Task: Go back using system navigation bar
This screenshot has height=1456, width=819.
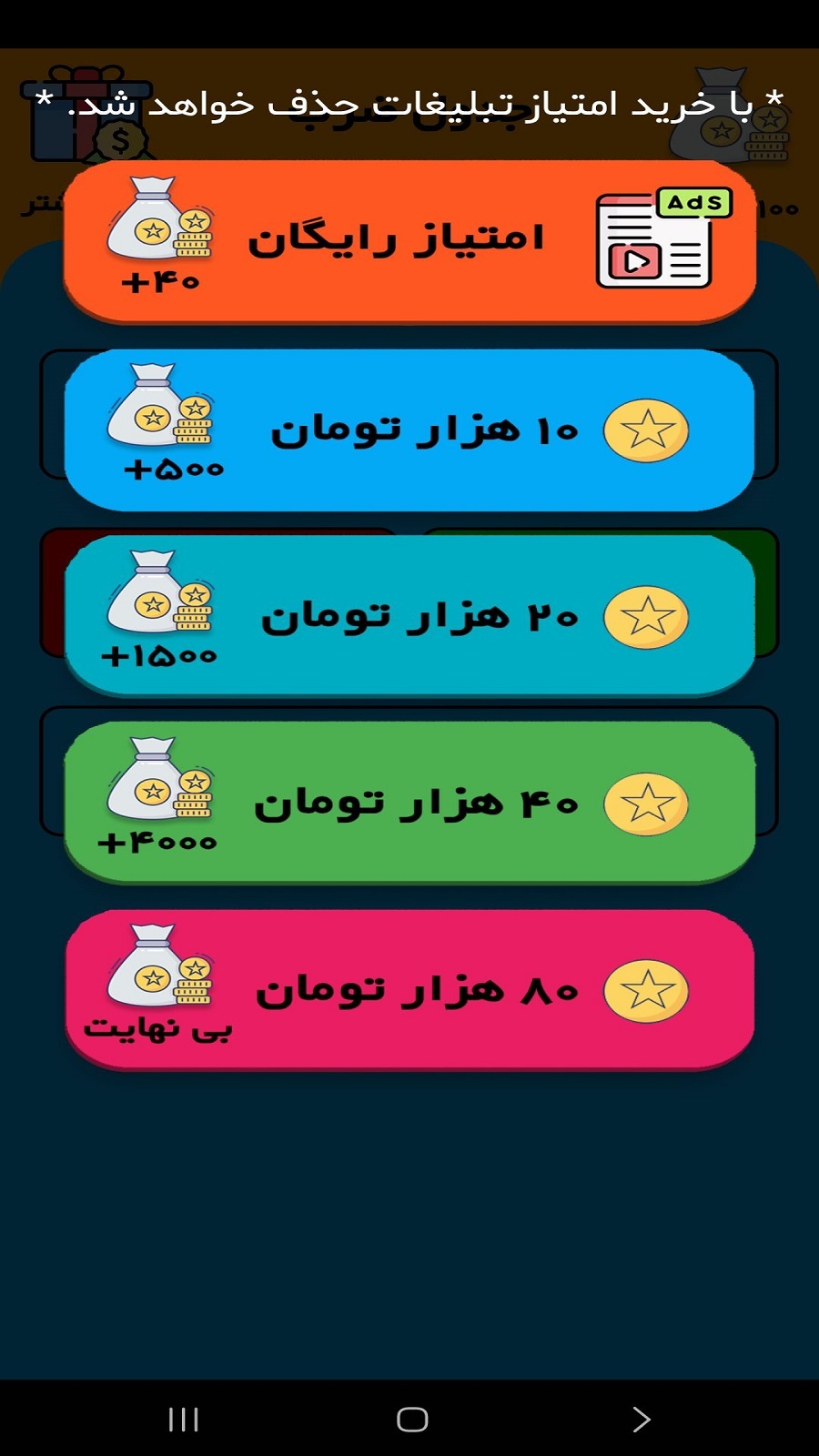Action: click(x=641, y=1419)
